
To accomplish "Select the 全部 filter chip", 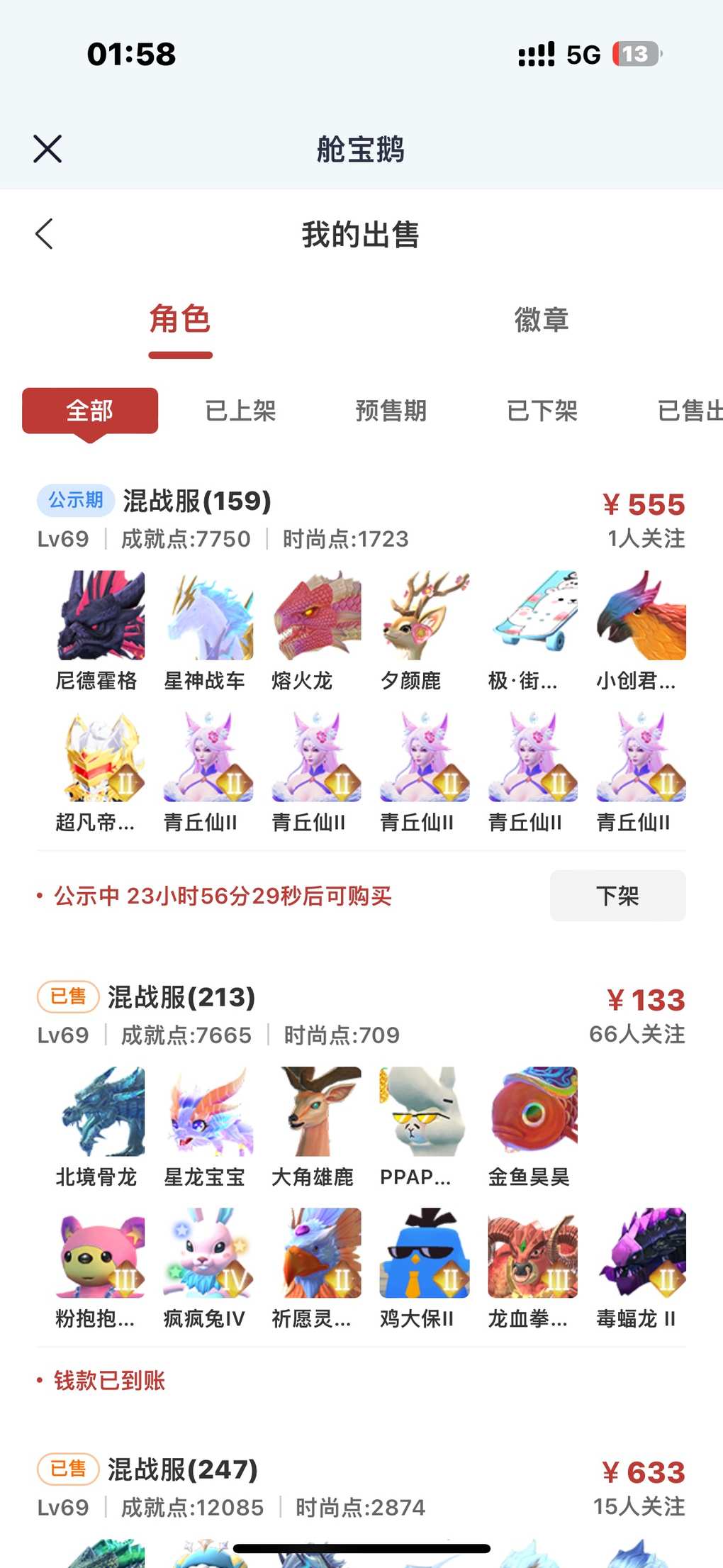I will point(90,411).
